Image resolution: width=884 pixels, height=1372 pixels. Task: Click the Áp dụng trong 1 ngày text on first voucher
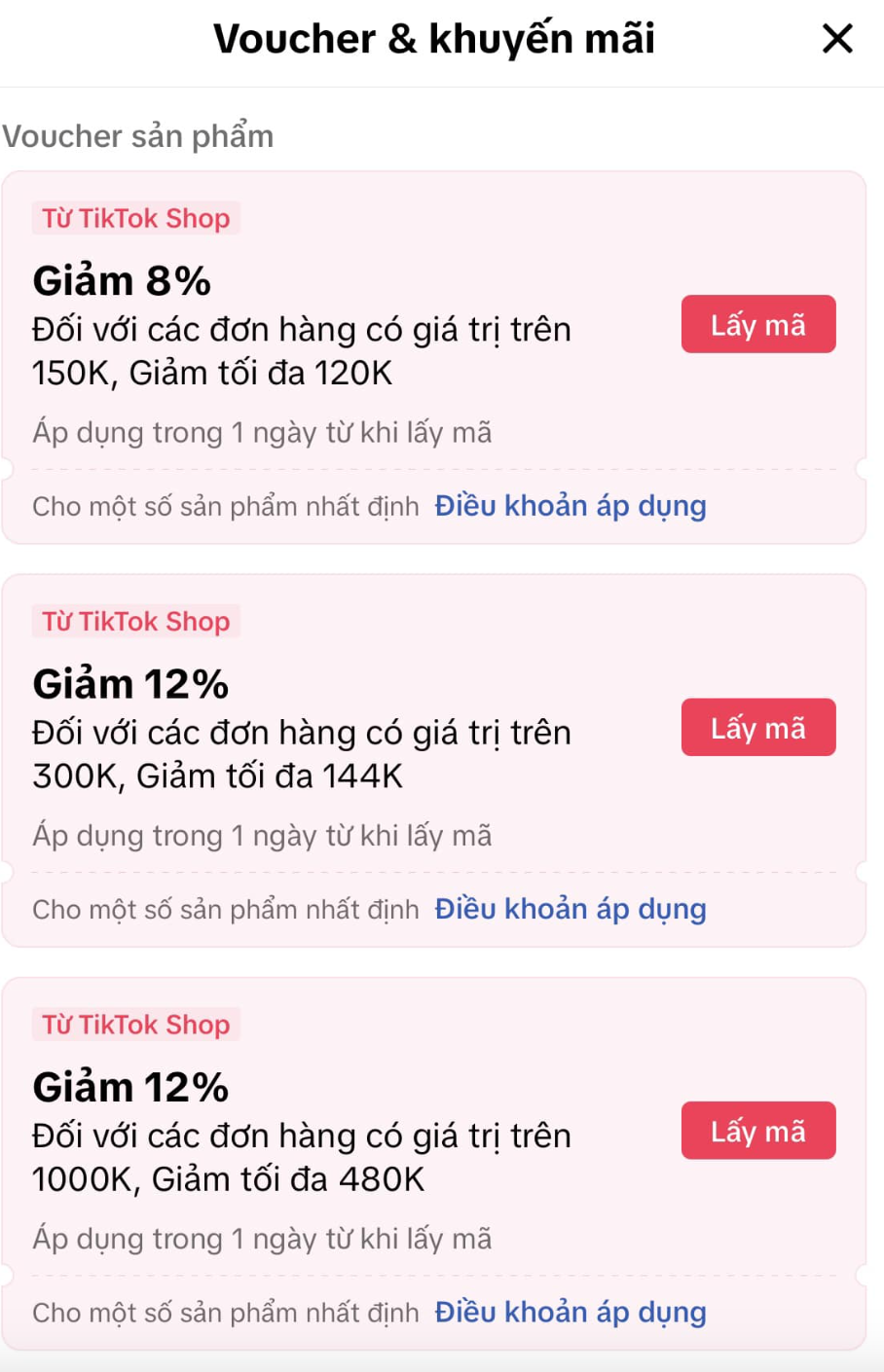click(263, 431)
